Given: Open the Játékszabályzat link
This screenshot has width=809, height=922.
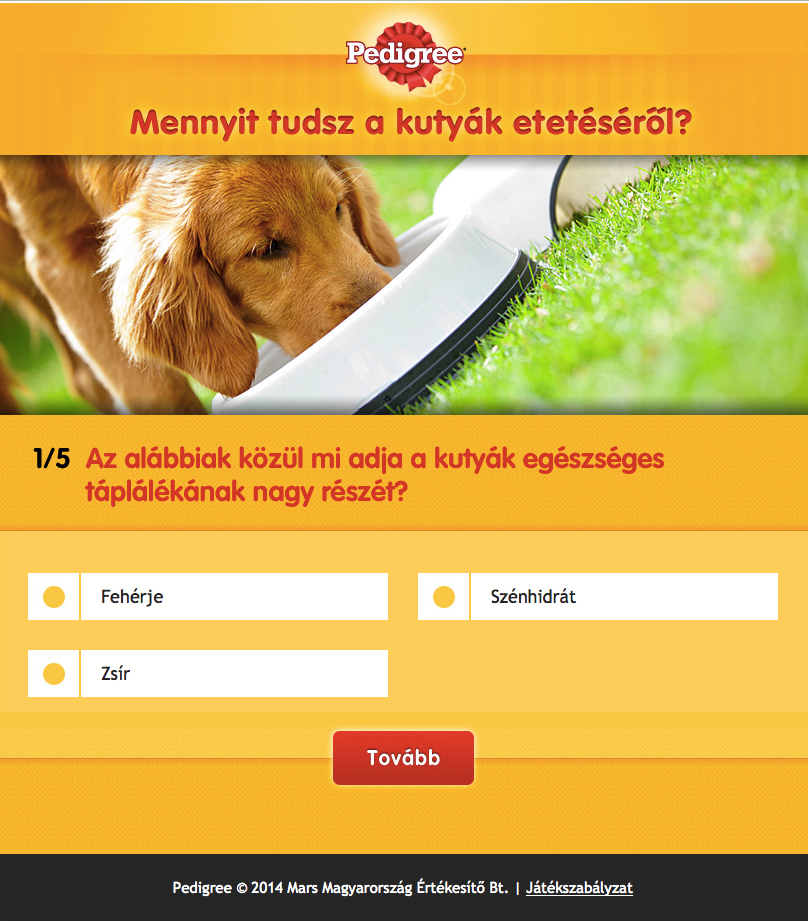Looking at the screenshot, I should (x=579, y=888).
